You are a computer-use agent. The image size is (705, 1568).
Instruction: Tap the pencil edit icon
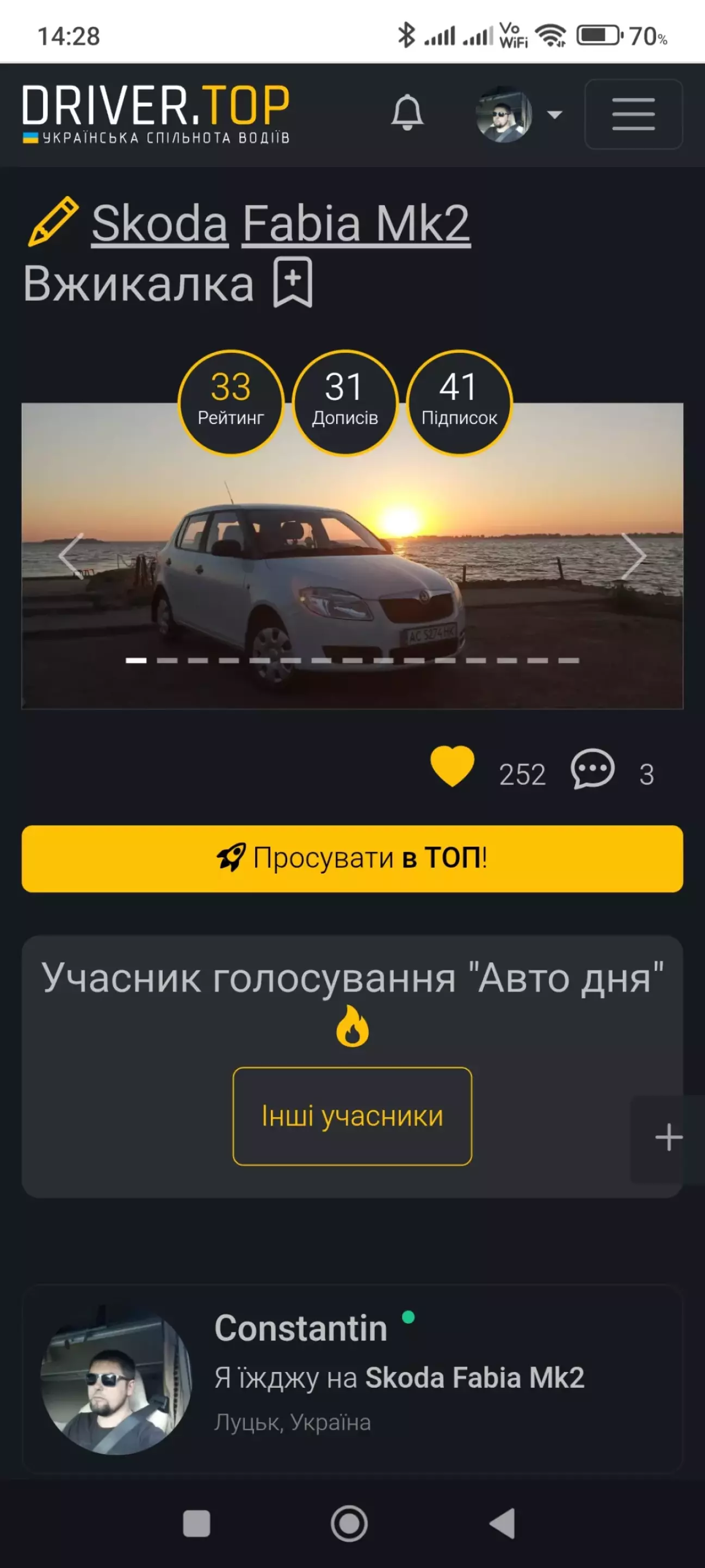click(x=53, y=222)
